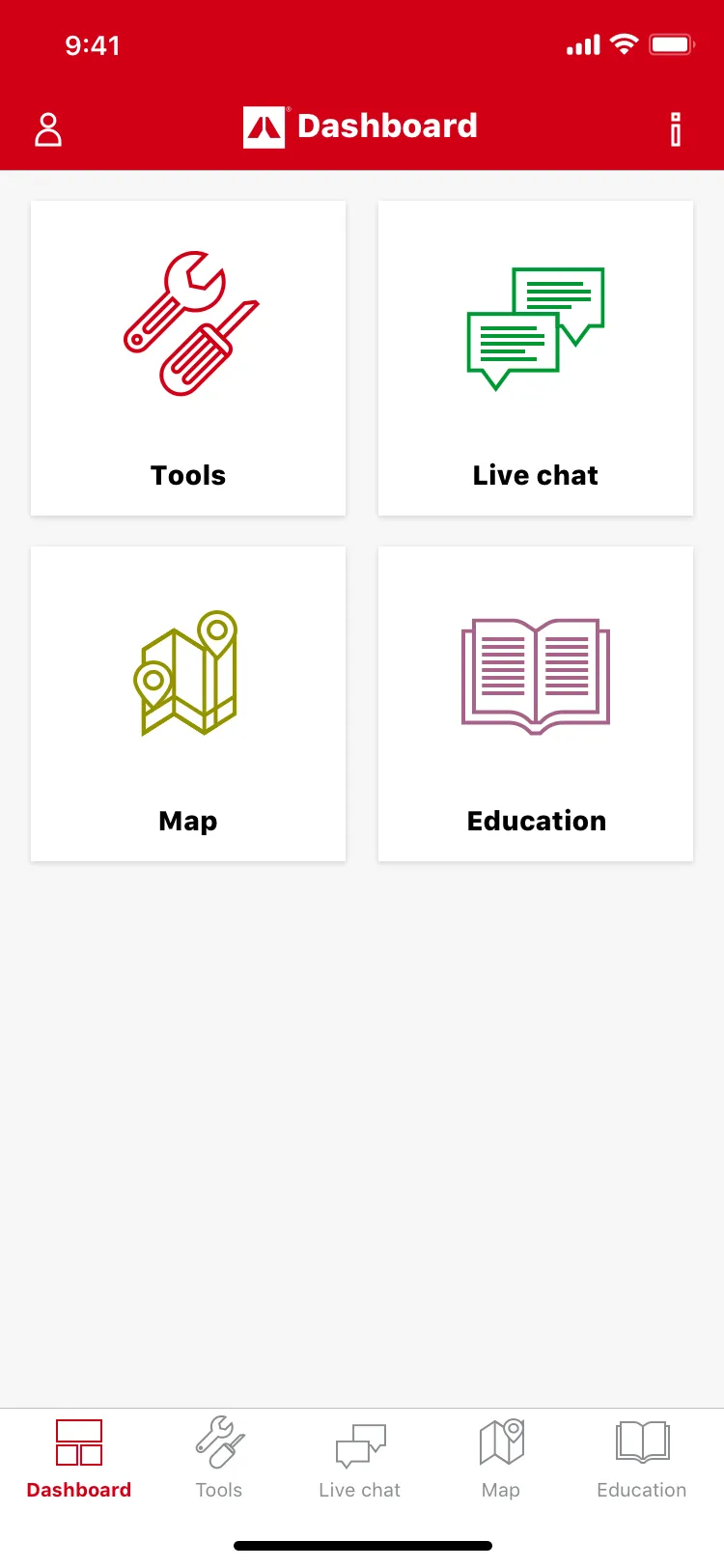Select the Live chat tab at bottom

click(359, 1458)
